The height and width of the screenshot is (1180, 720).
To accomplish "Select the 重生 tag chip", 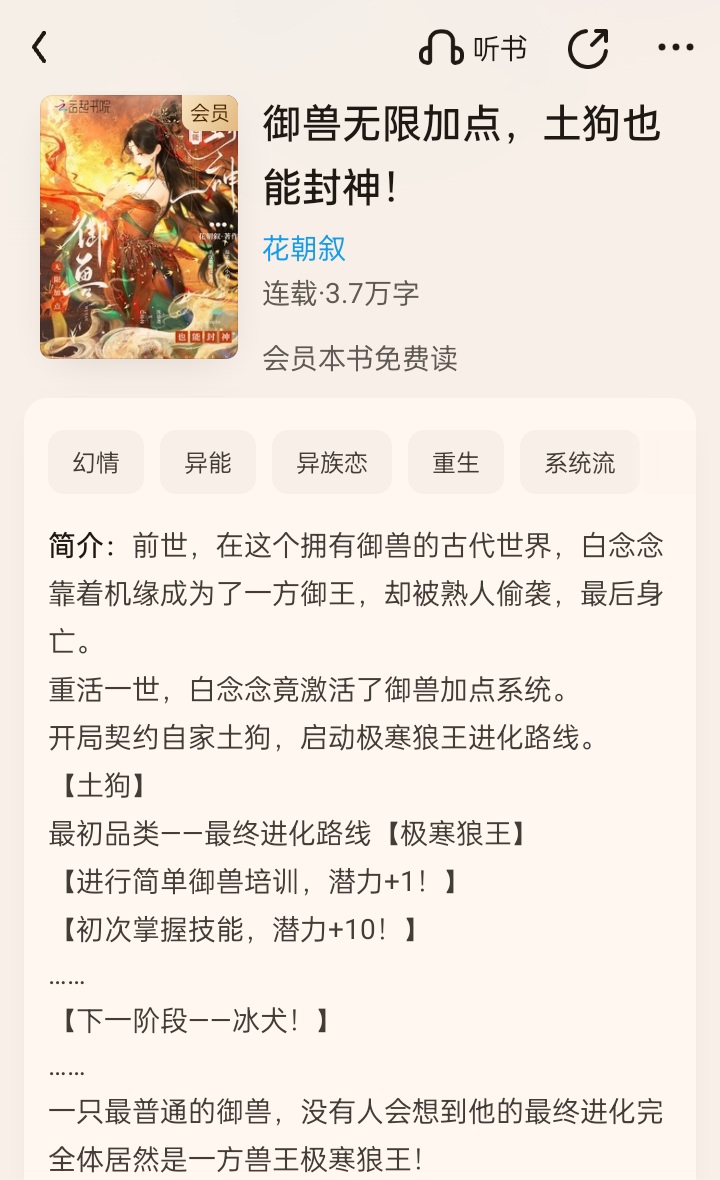I will (456, 462).
